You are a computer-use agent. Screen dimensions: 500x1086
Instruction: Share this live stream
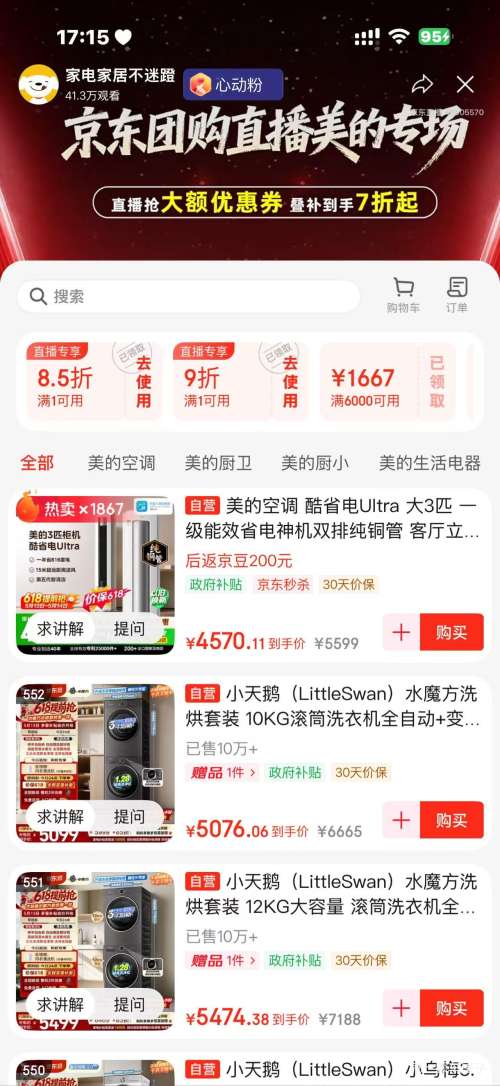coord(422,84)
